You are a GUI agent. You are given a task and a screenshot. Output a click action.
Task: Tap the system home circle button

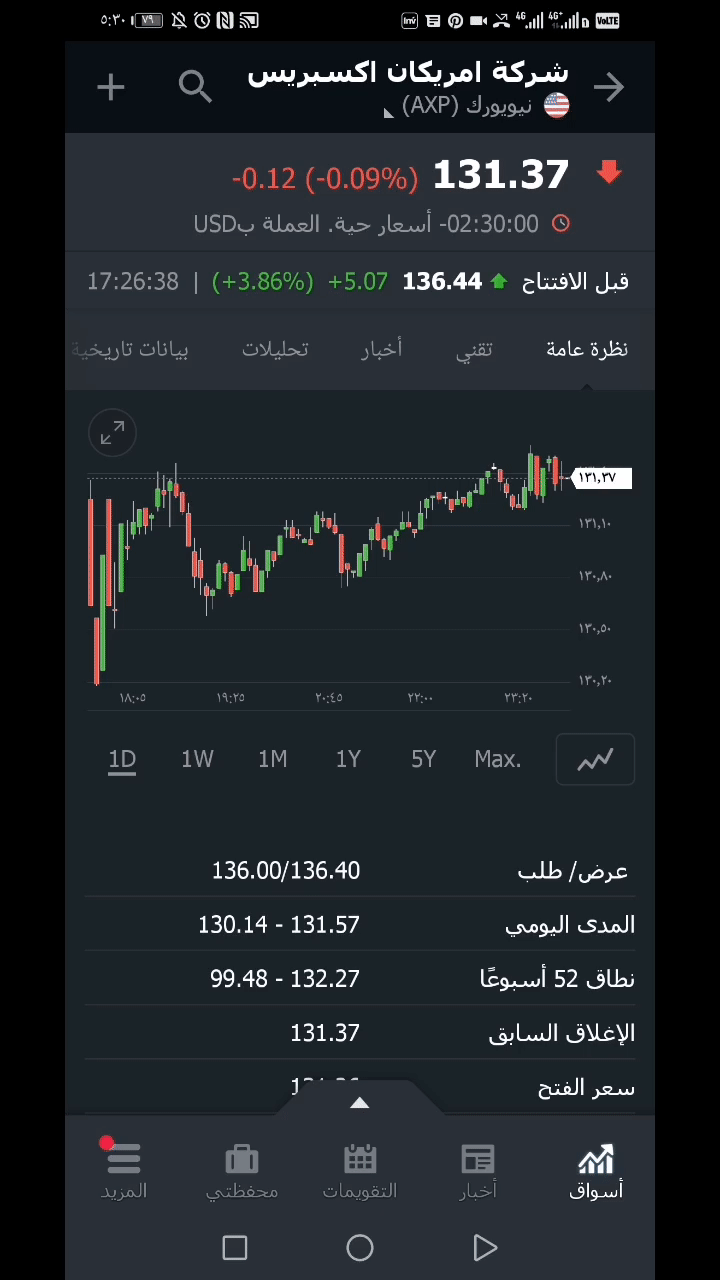(x=360, y=1248)
